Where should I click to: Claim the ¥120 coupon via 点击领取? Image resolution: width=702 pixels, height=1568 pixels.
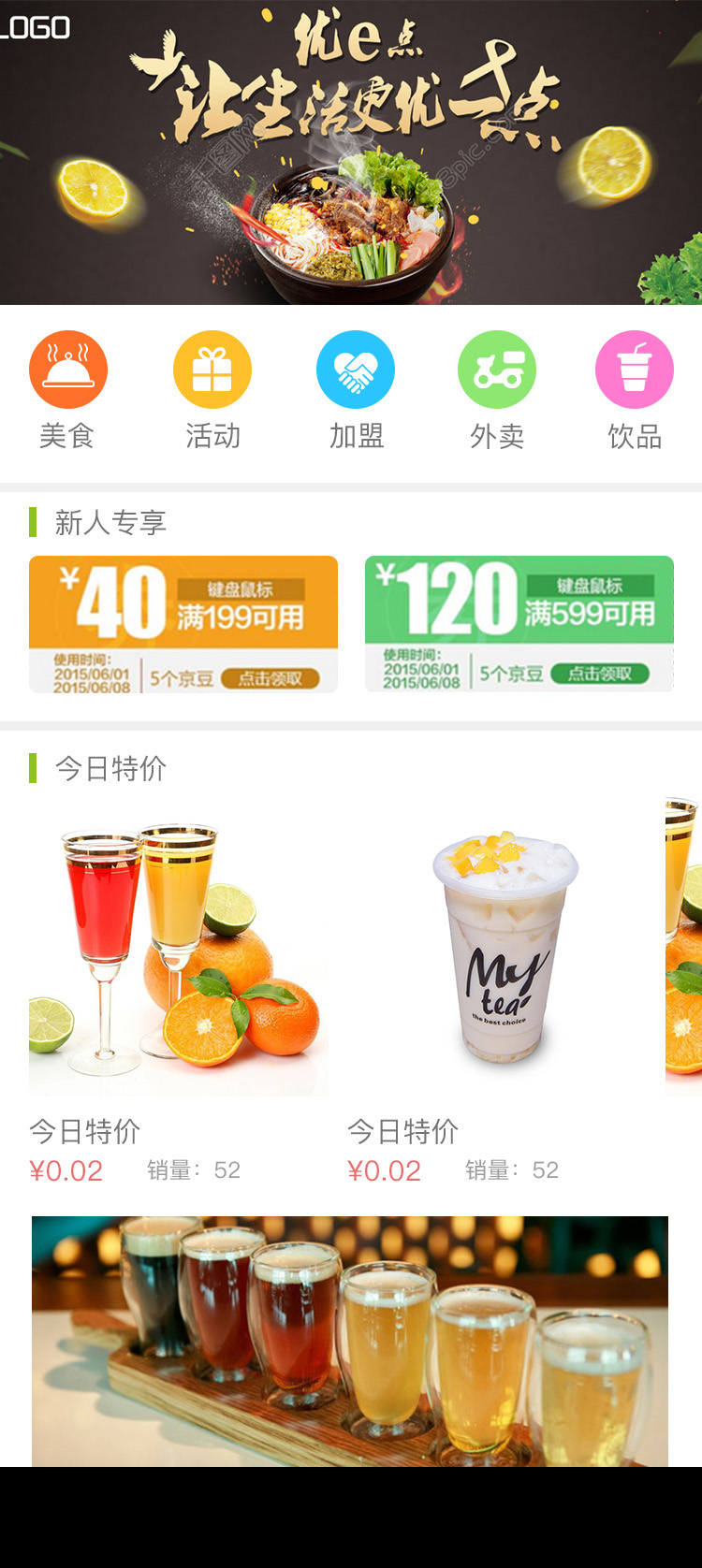point(600,674)
